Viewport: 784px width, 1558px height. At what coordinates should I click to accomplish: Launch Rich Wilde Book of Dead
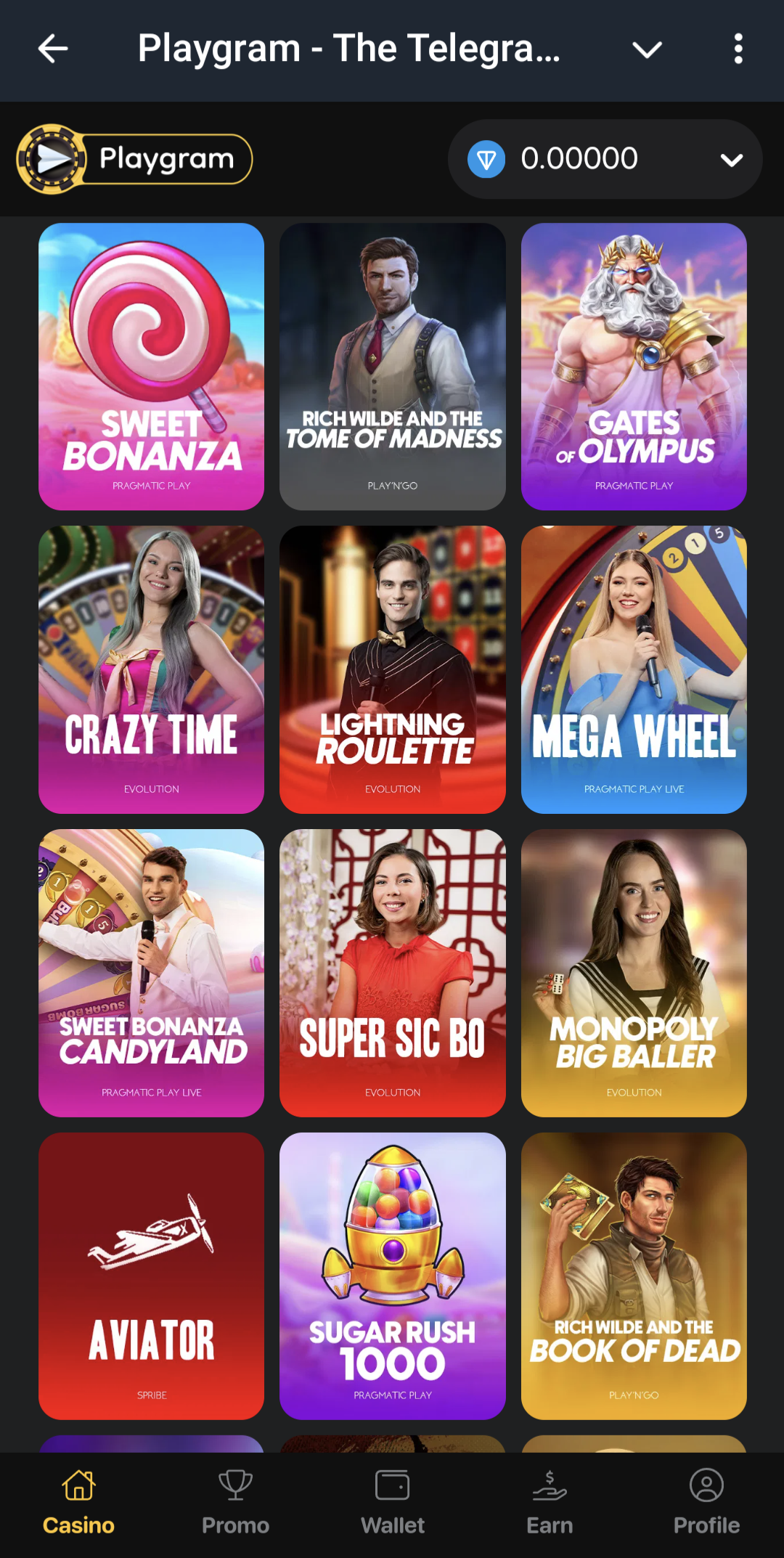634,1276
